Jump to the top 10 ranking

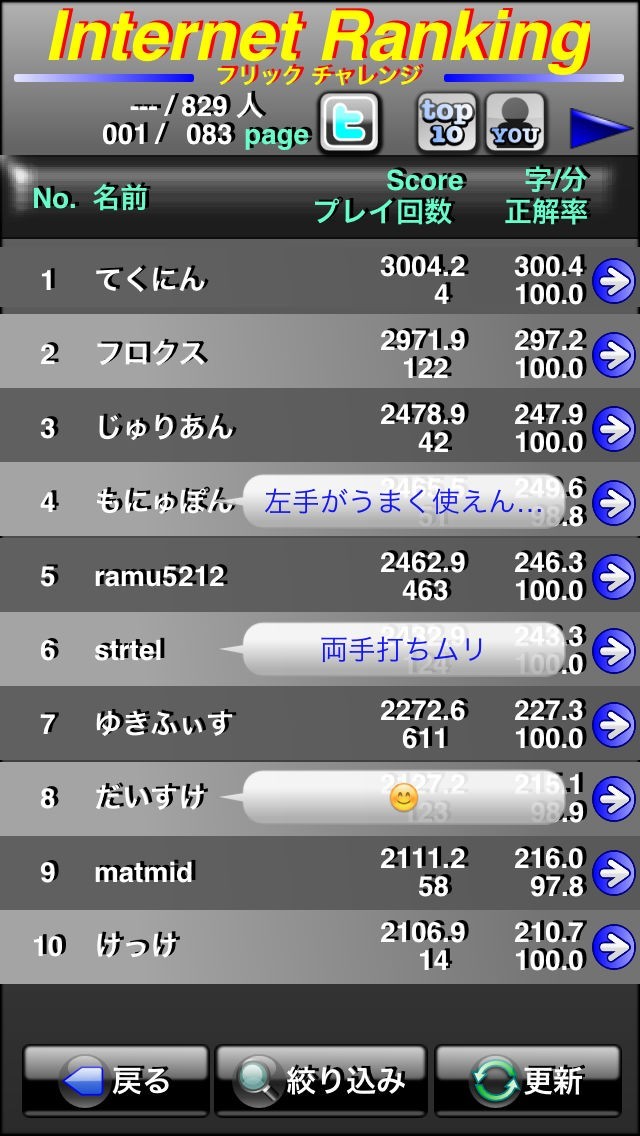point(447,123)
